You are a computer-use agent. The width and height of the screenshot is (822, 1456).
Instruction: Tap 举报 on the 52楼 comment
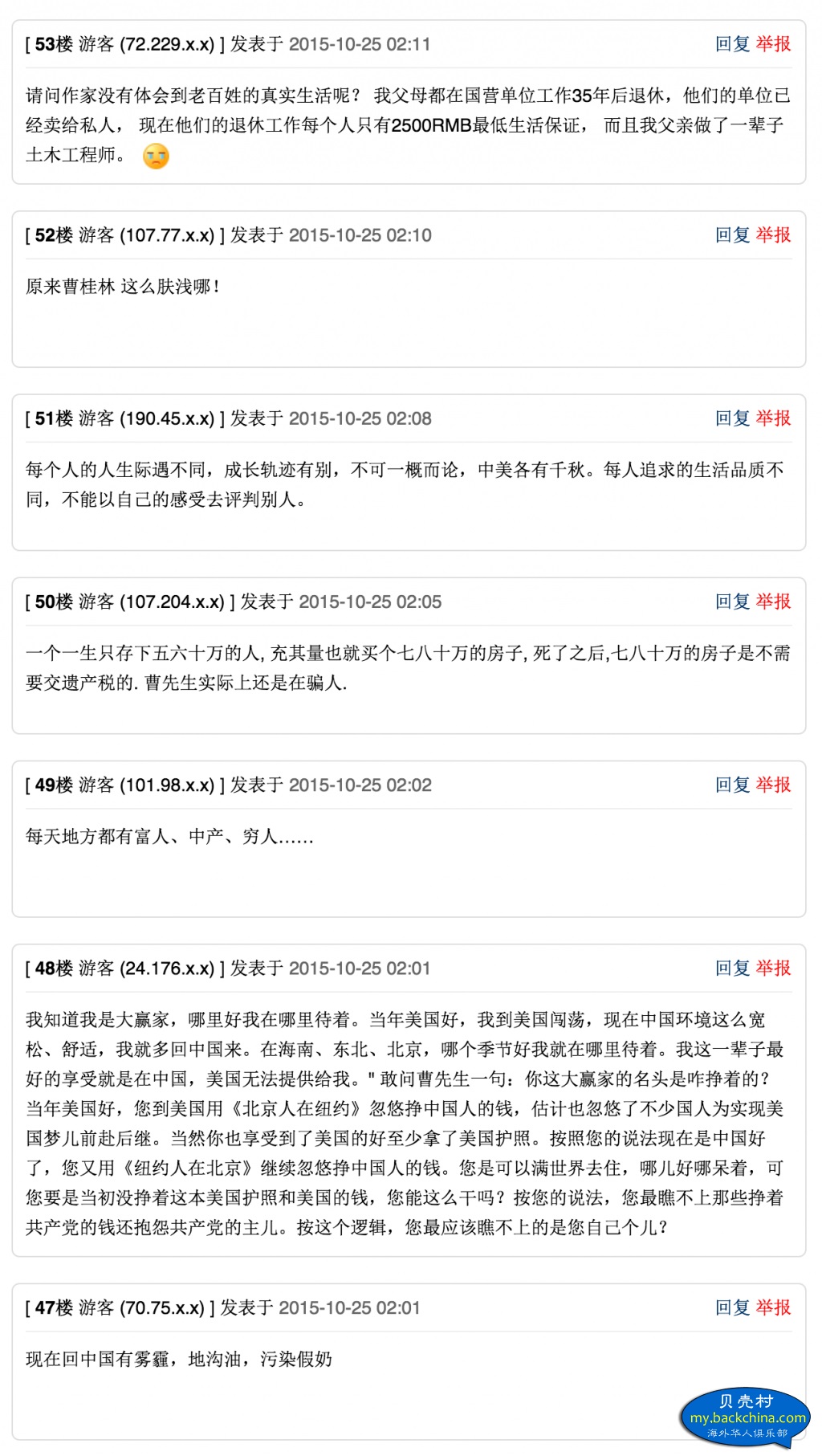point(773,235)
